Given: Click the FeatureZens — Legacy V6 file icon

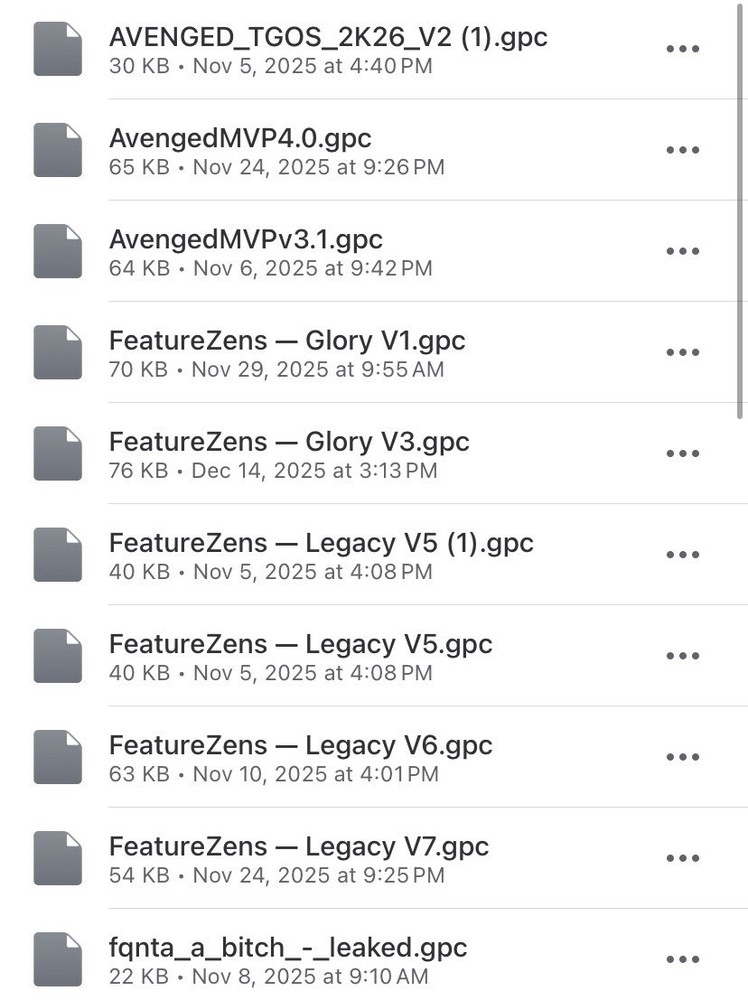Looking at the screenshot, I should tap(57, 757).
